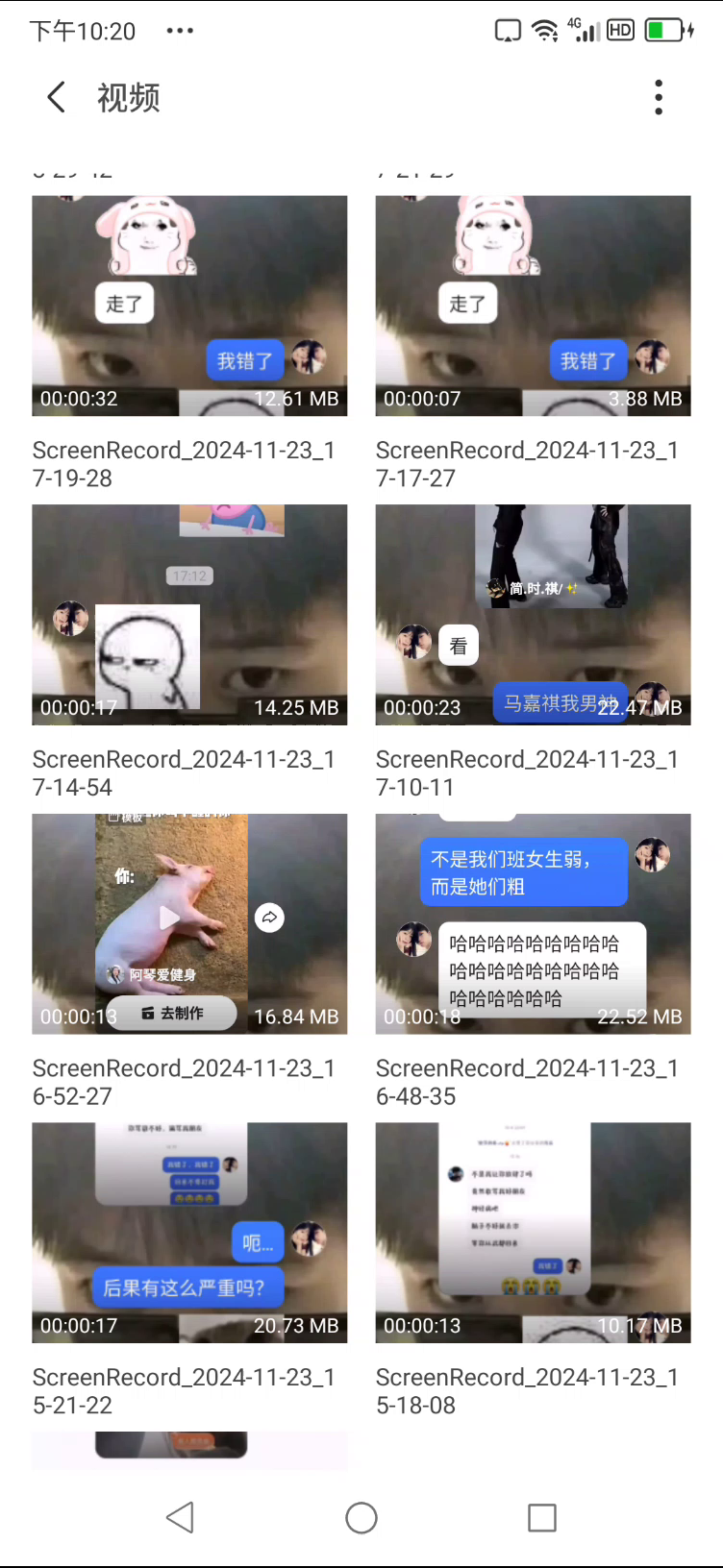Screen dimensions: 723x1568
Task: Open the three-dot overflow menu
Action: tap(659, 97)
